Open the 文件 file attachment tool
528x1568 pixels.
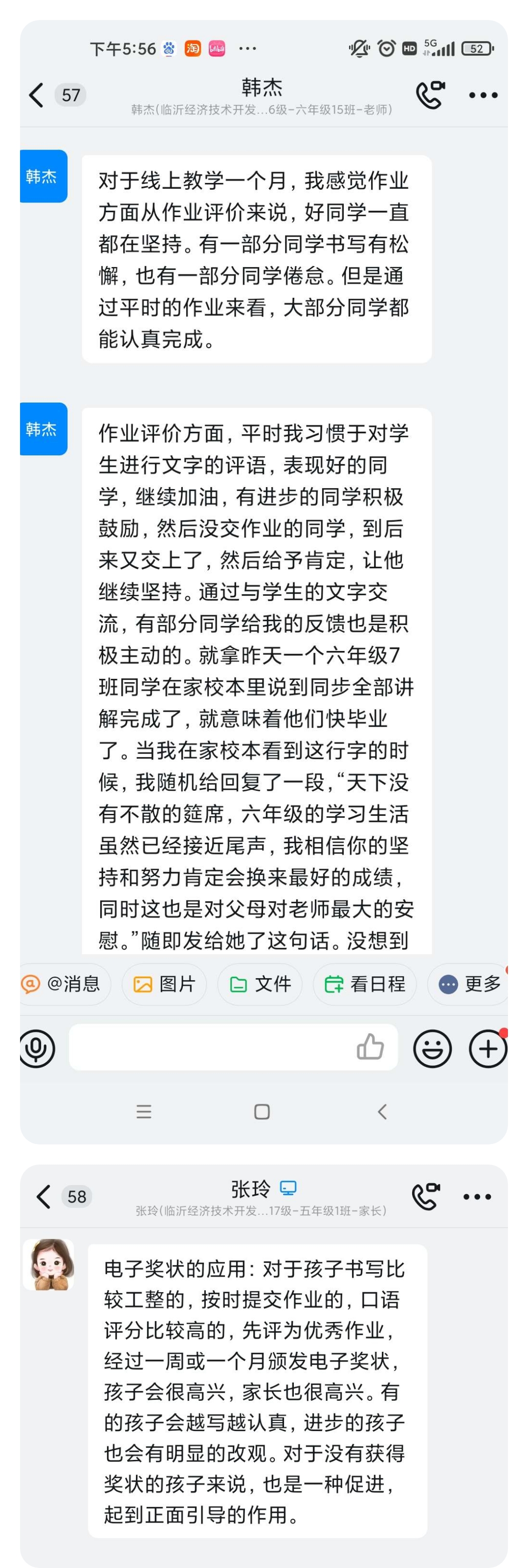[x=261, y=984]
